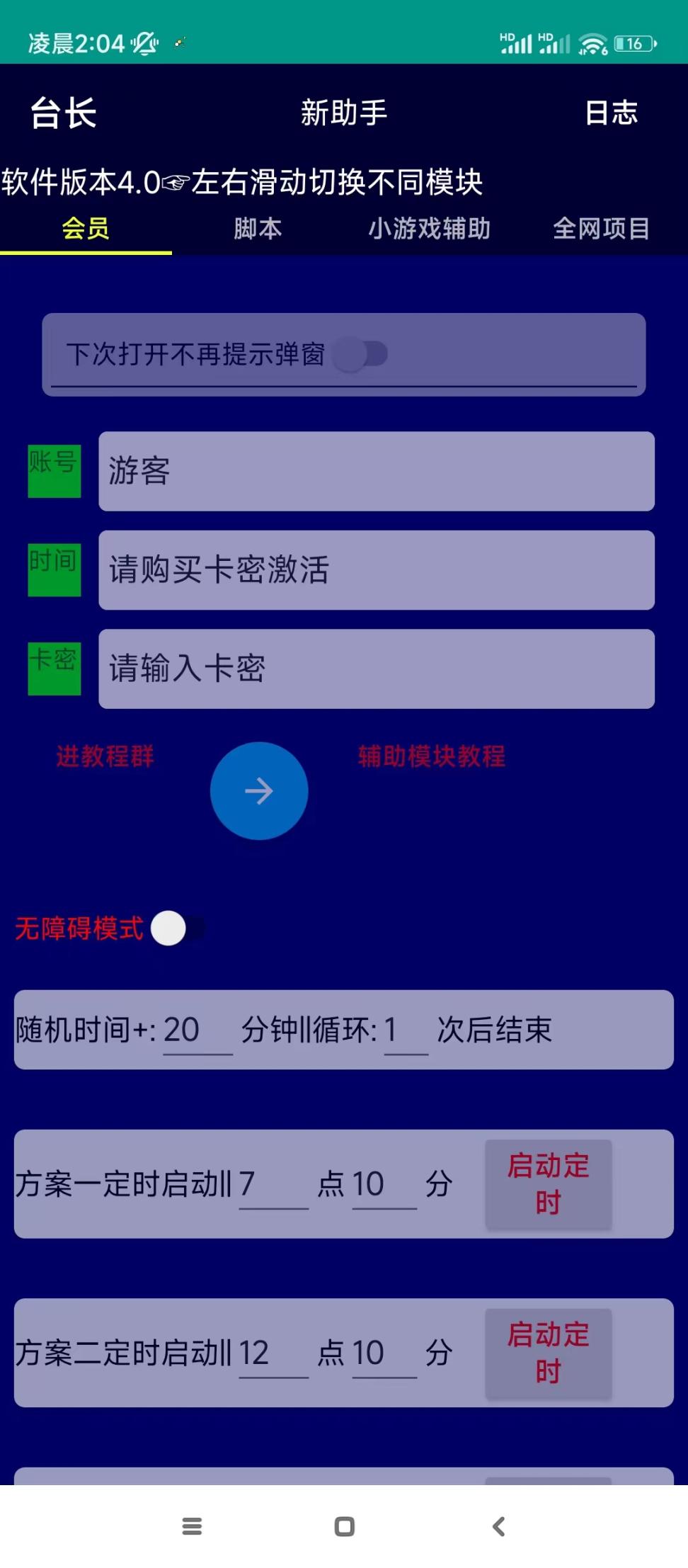This screenshot has width=688, height=1568.
Task: Open the 全网项目 tab
Action: pos(601,229)
